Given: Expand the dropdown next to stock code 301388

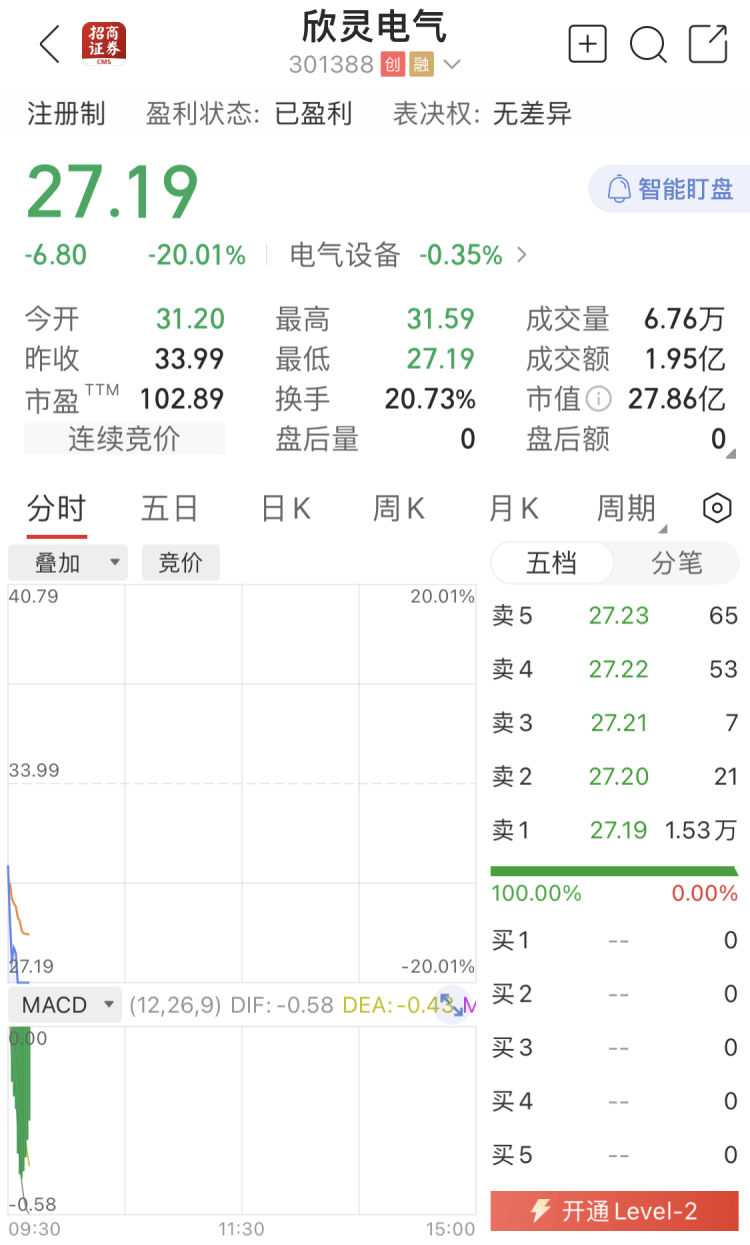Looking at the screenshot, I should point(451,65).
